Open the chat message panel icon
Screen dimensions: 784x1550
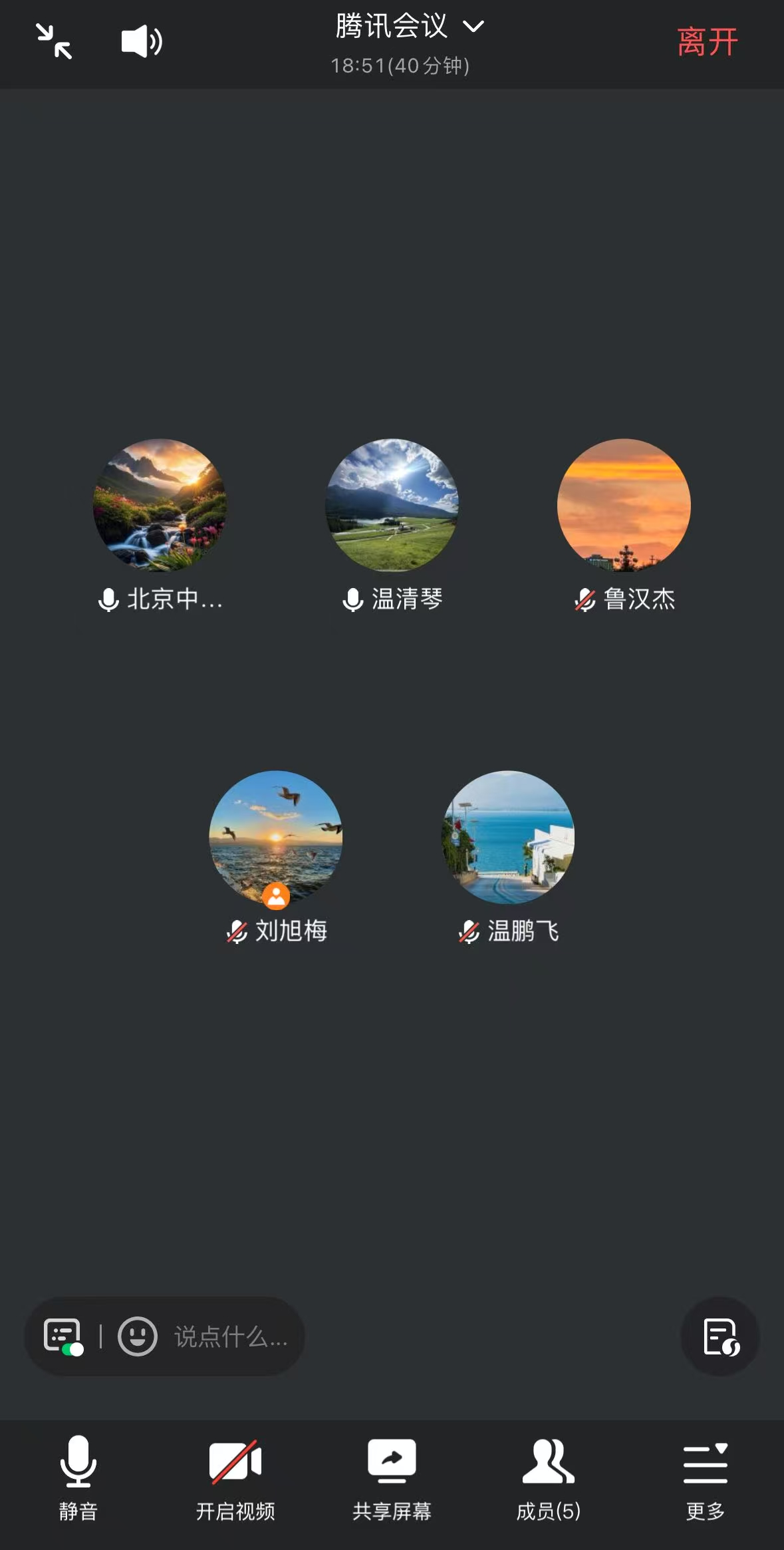(63, 1336)
